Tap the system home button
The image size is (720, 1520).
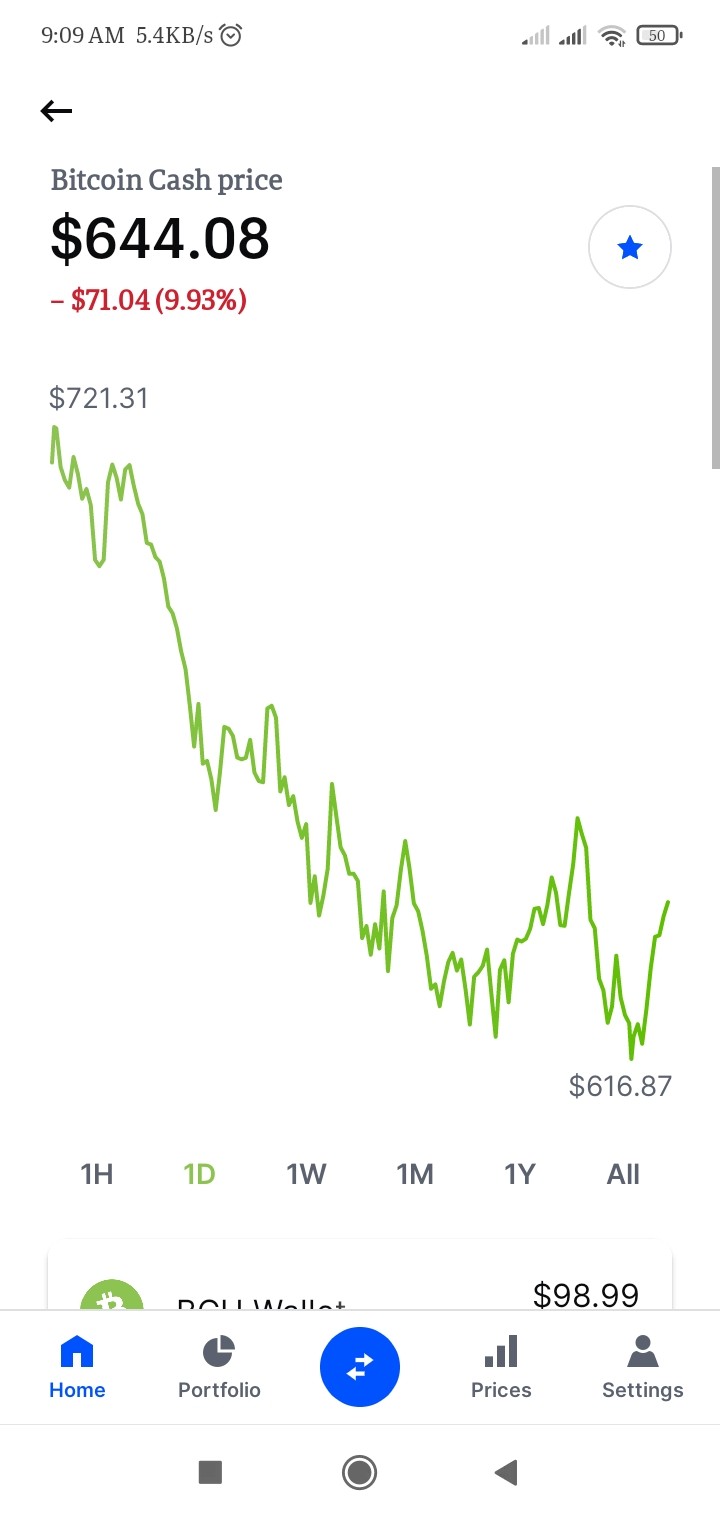pos(359,1472)
